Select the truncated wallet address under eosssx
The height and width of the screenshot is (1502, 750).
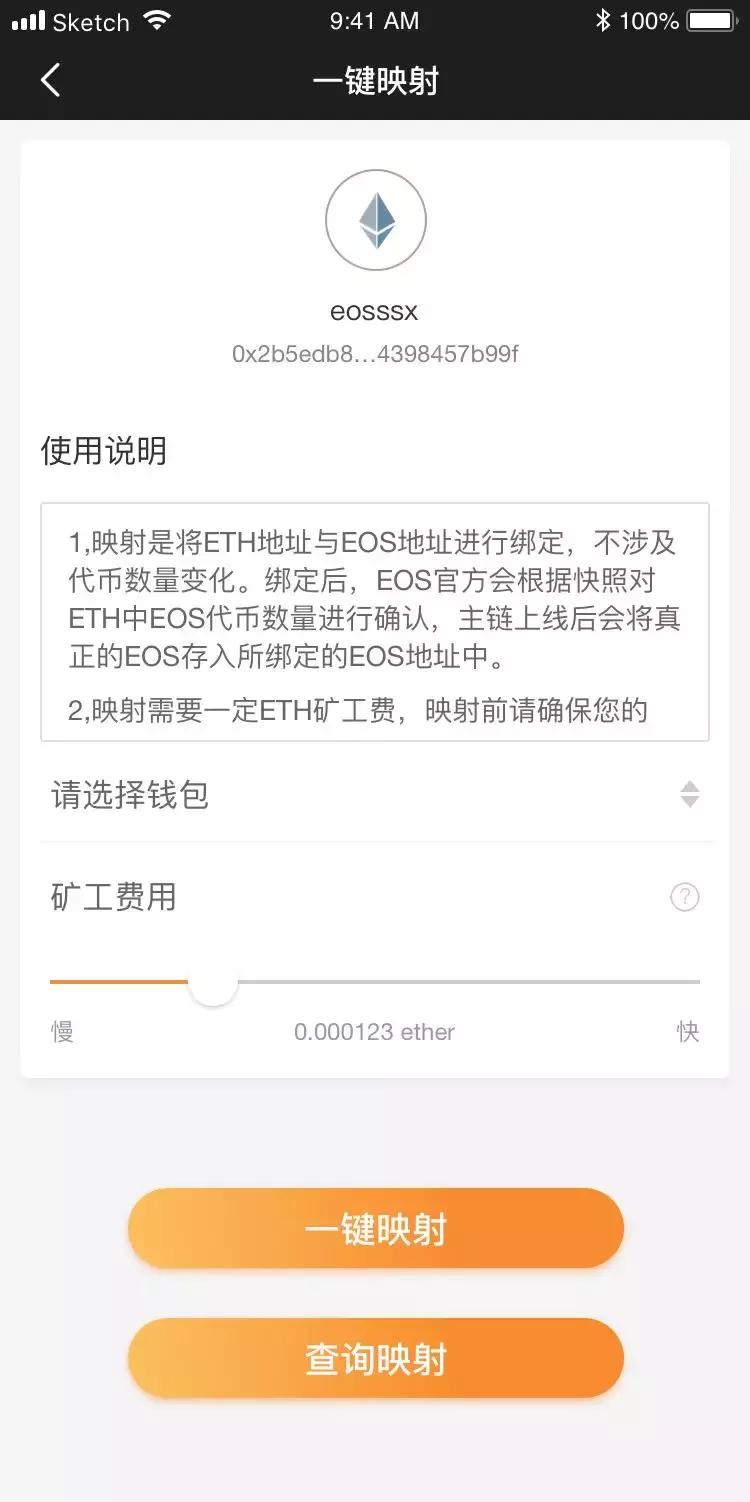click(x=375, y=353)
